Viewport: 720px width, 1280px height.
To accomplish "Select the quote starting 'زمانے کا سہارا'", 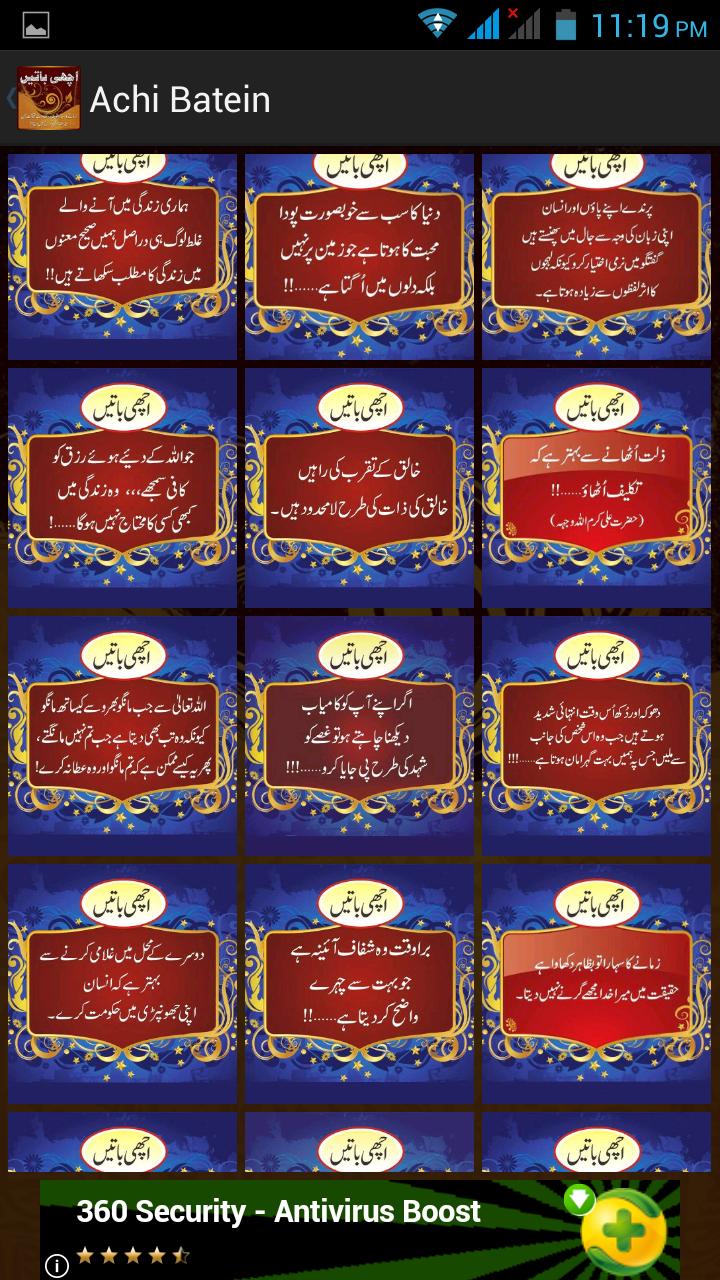I will click(596, 983).
